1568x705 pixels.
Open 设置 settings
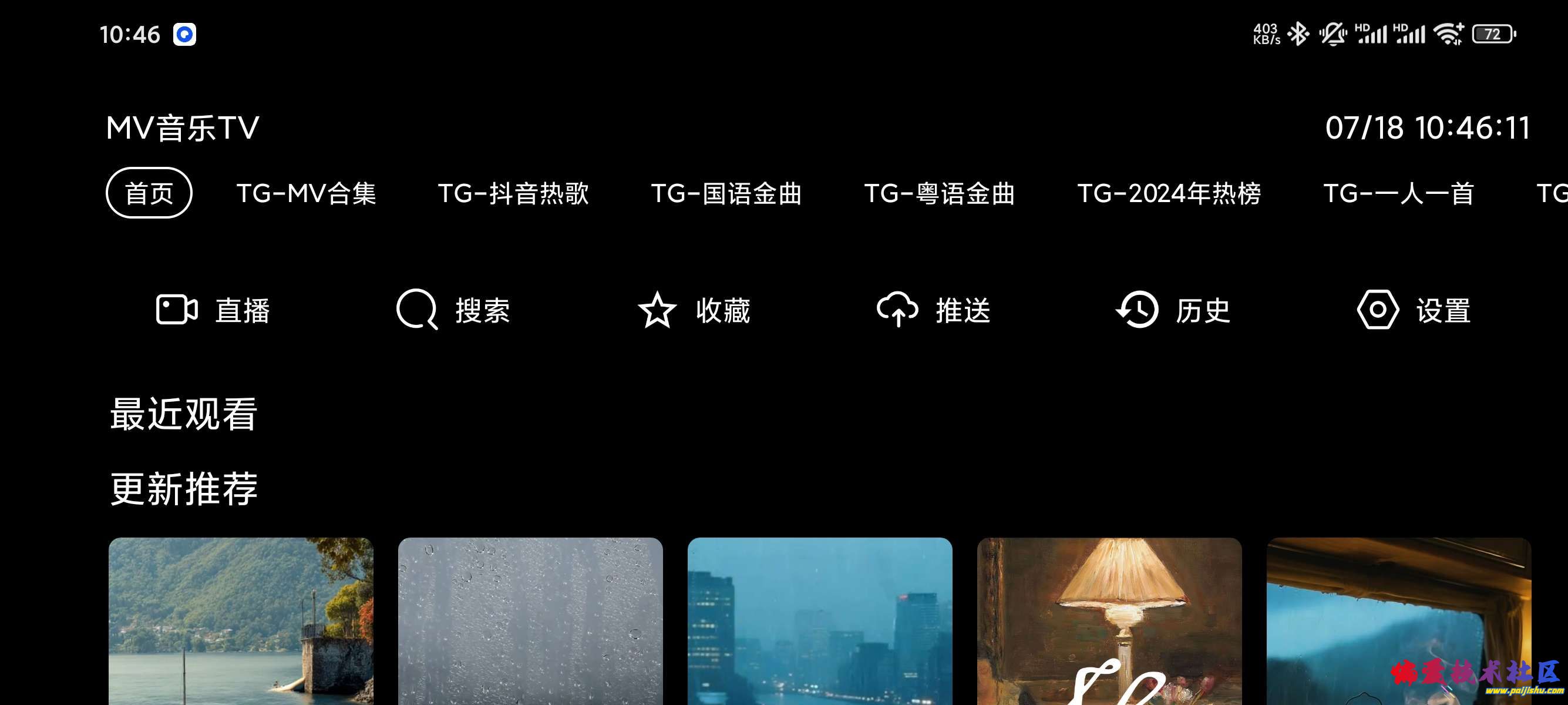point(1414,310)
